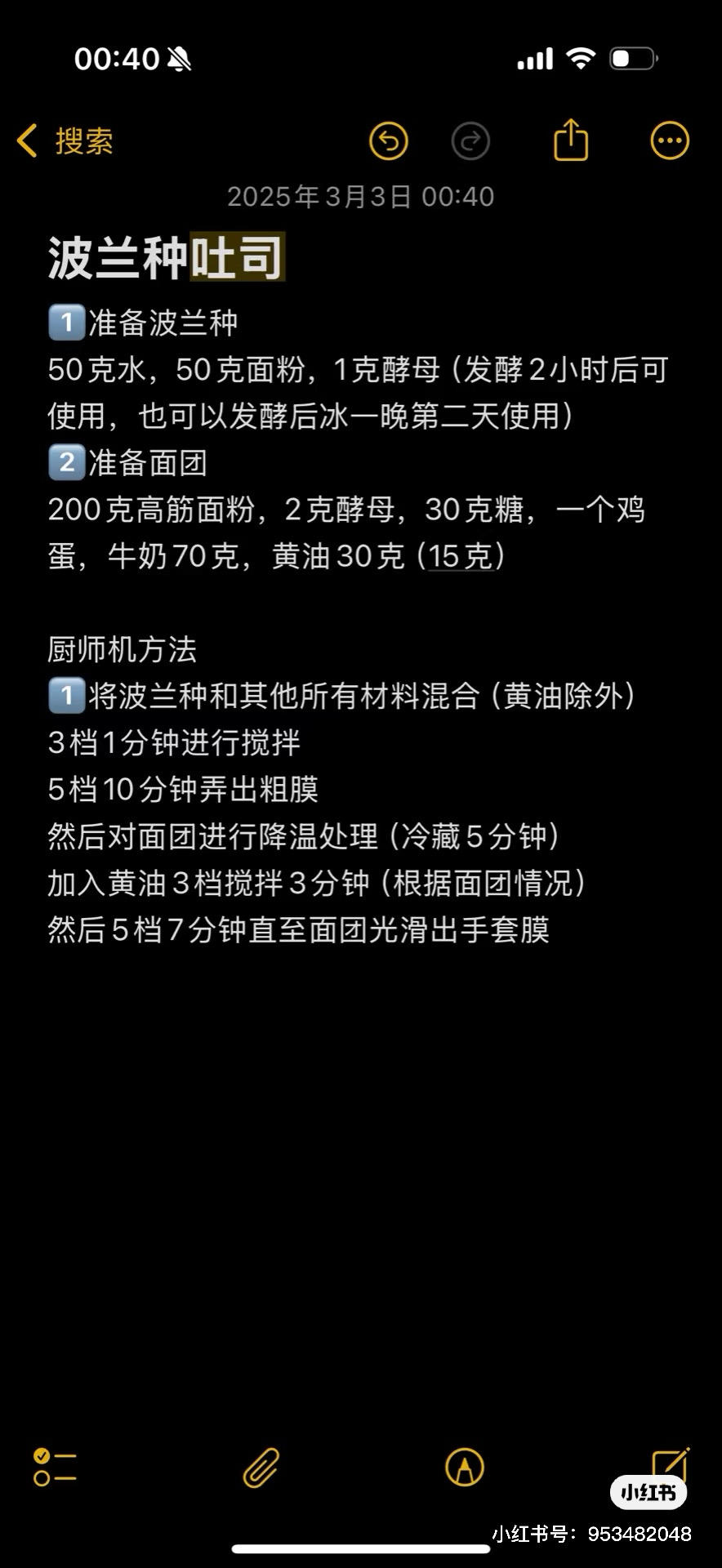
Task: Insert a checklist
Action: coord(54,1467)
